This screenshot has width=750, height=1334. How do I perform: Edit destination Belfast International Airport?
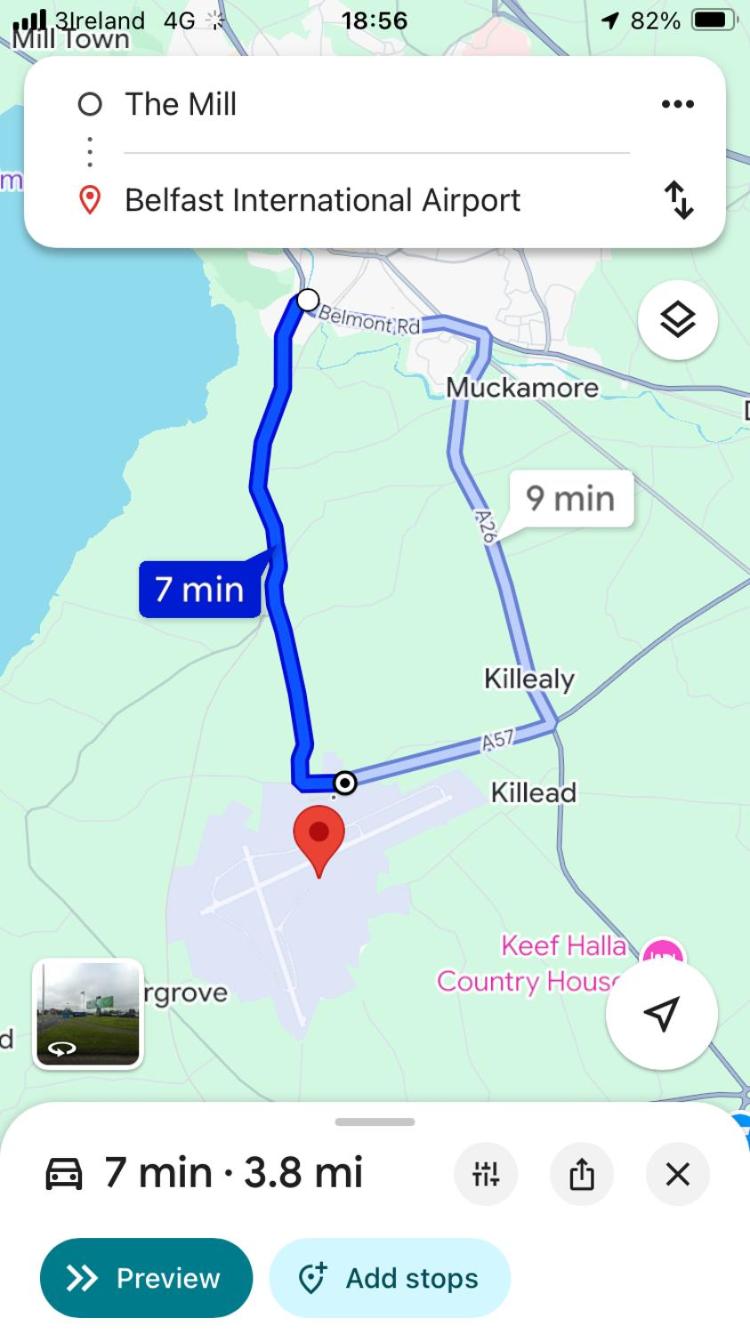(x=322, y=200)
